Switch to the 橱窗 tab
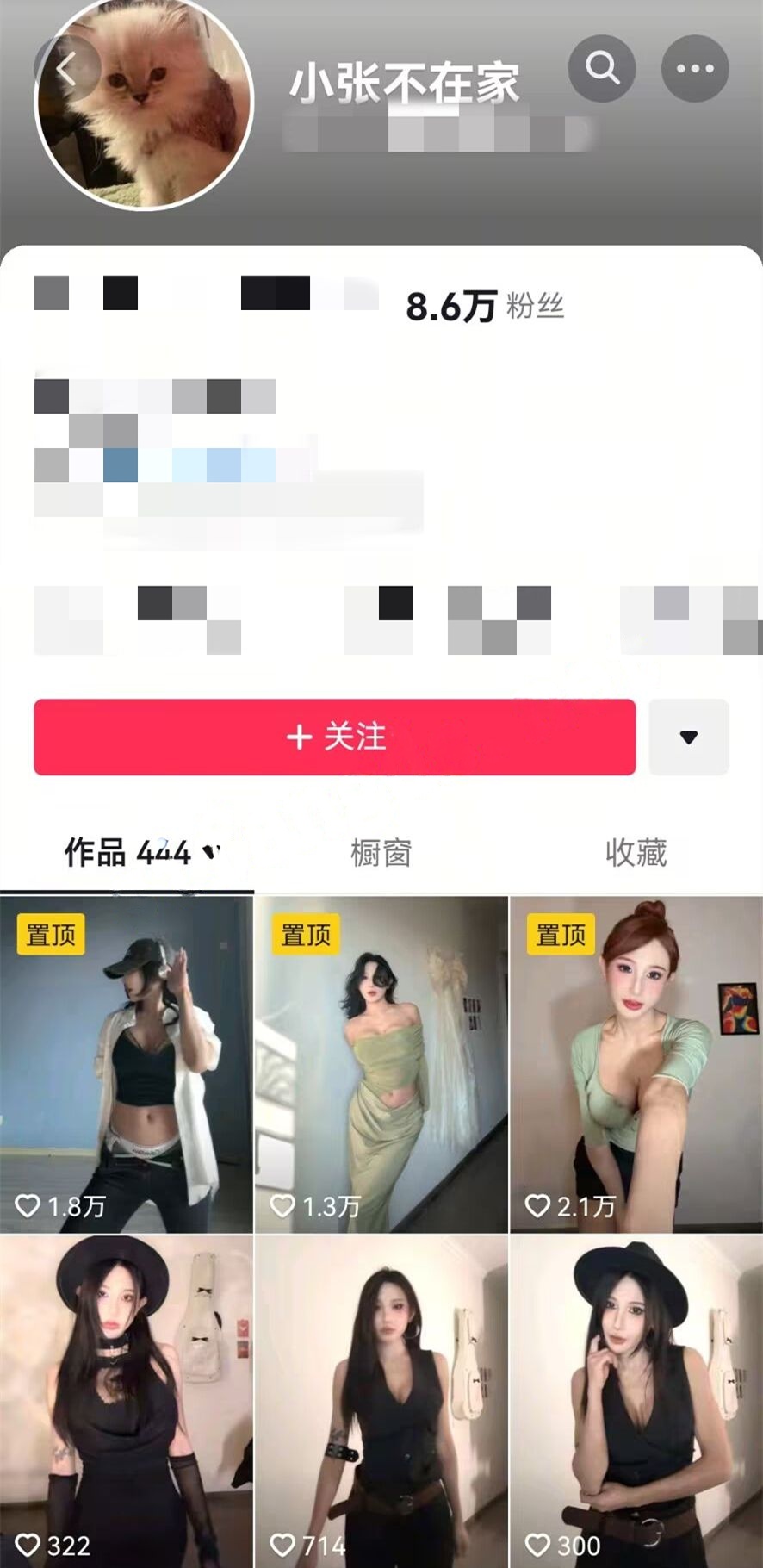Screen dimensions: 763x1568 click(x=381, y=852)
